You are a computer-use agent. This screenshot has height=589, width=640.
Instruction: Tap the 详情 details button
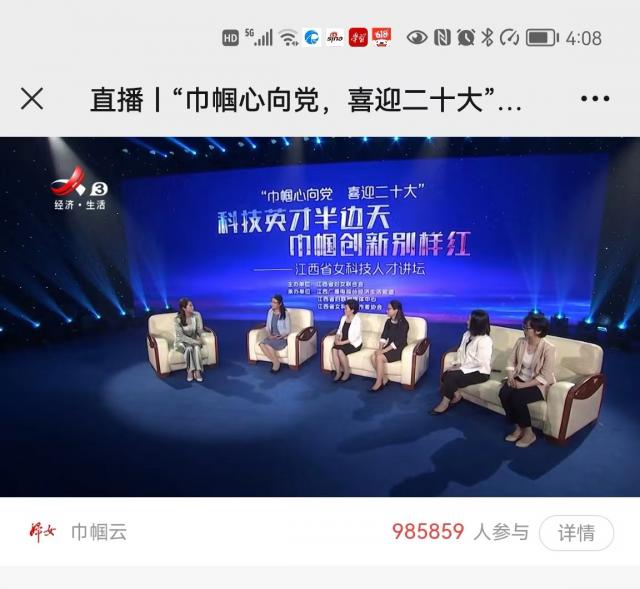tap(576, 533)
